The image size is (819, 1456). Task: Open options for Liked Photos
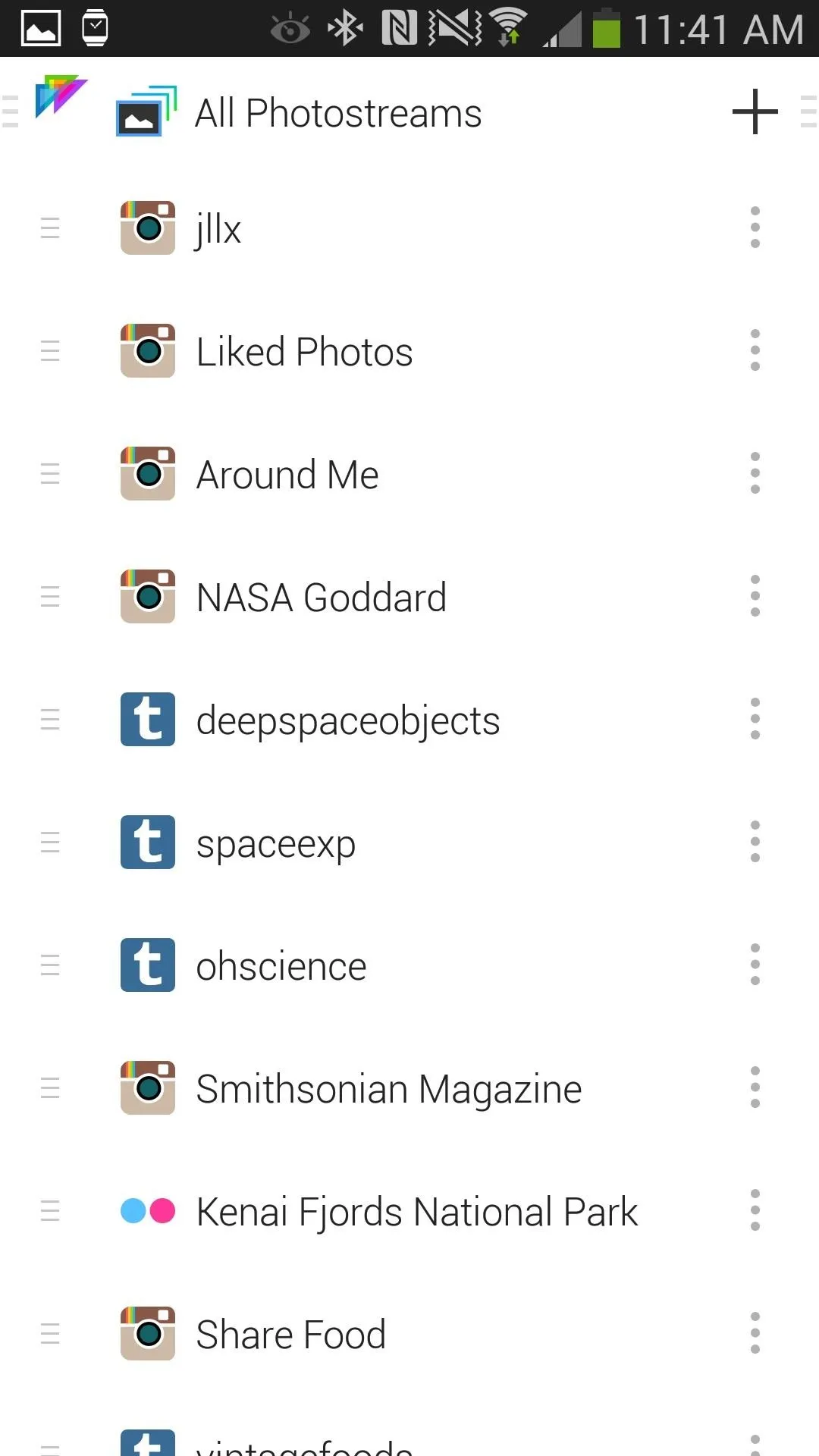pos(755,350)
